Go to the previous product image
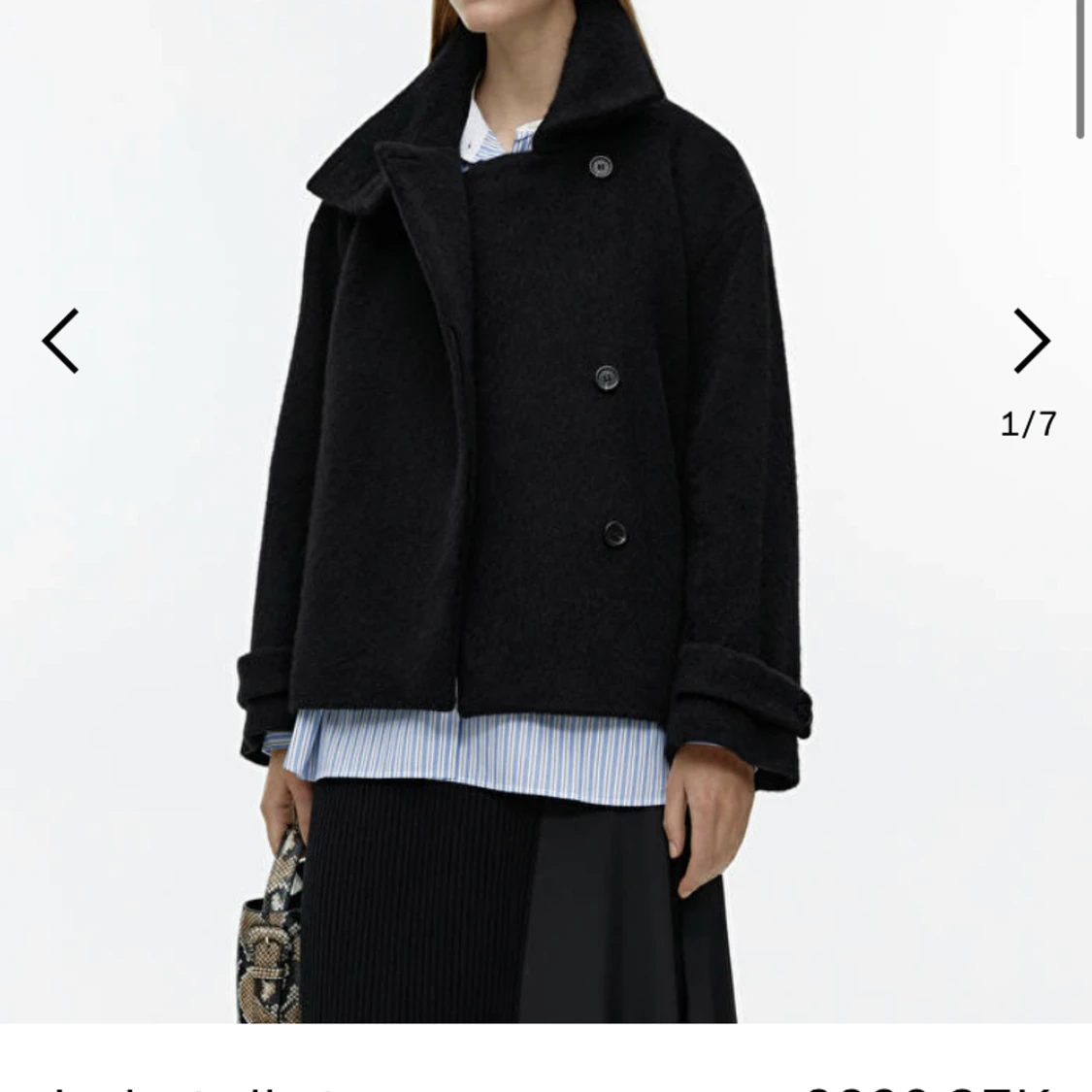Viewport: 1092px width, 1092px height. 60,341
